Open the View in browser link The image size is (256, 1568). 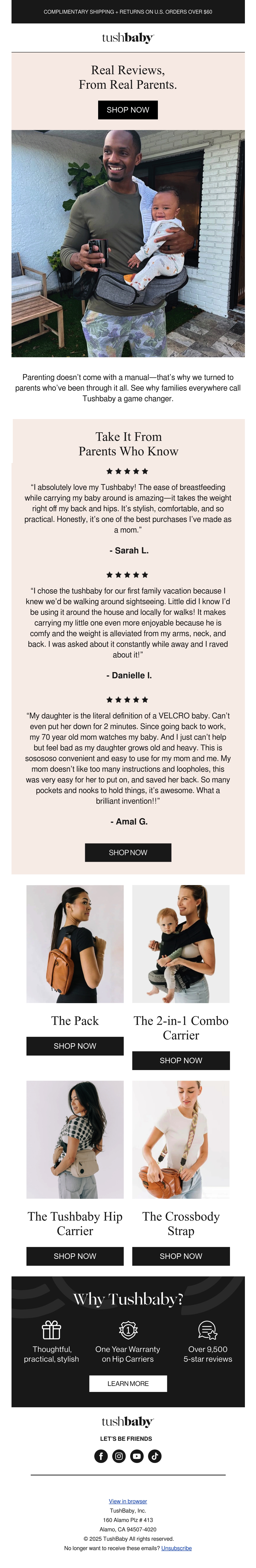coord(128,1501)
